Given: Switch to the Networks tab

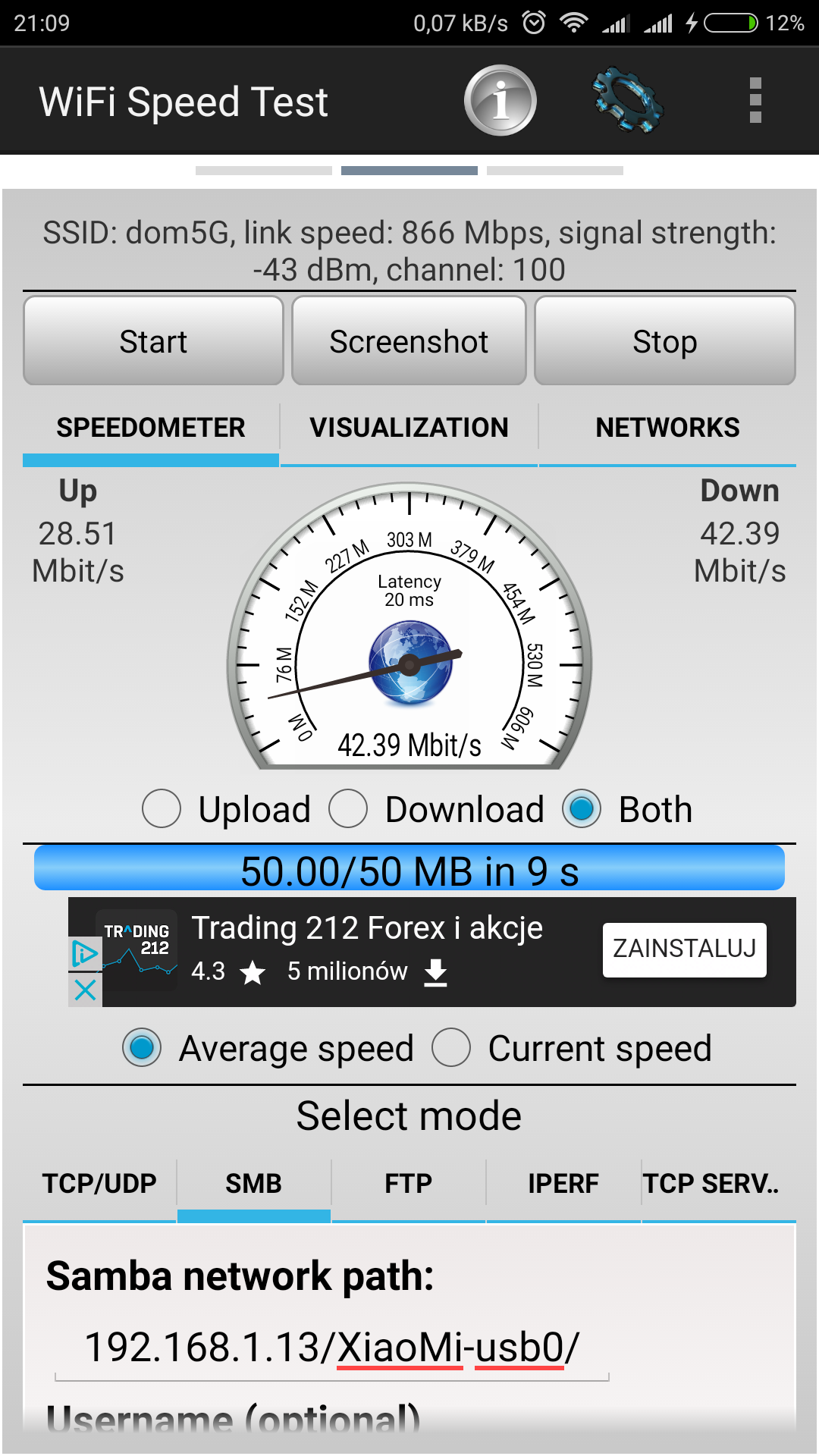Looking at the screenshot, I should 667,428.
